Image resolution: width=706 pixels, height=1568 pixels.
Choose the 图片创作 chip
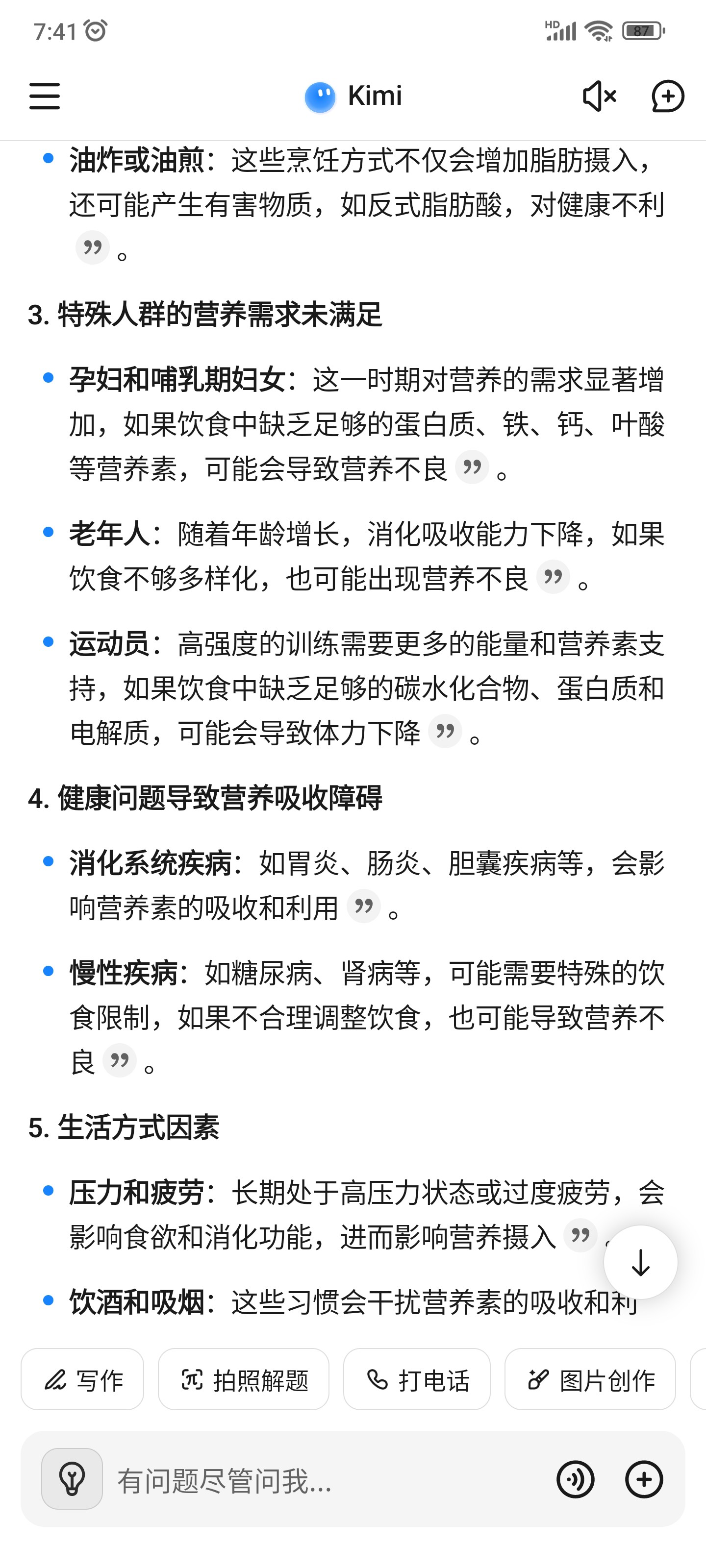click(x=590, y=1379)
